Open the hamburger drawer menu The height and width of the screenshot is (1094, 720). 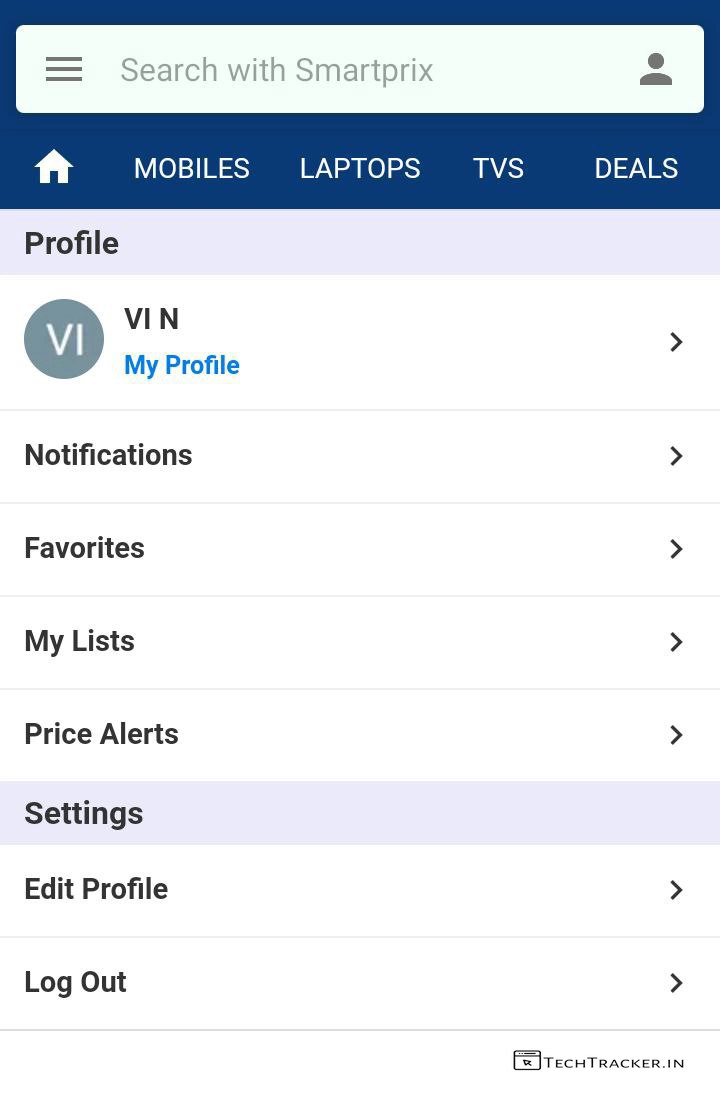click(x=64, y=69)
